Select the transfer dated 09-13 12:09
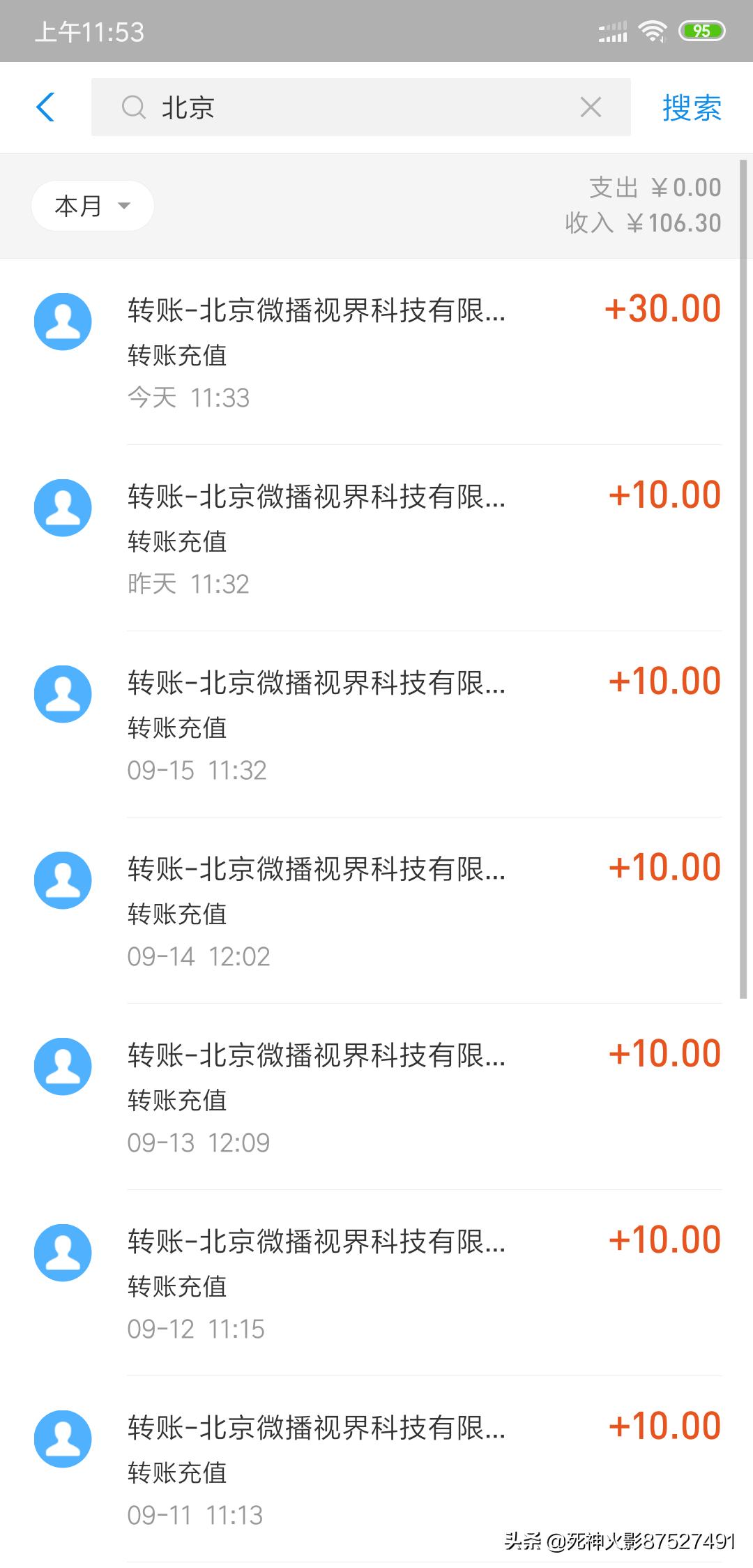This screenshot has height=1568, width=753. click(x=376, y=1097)
